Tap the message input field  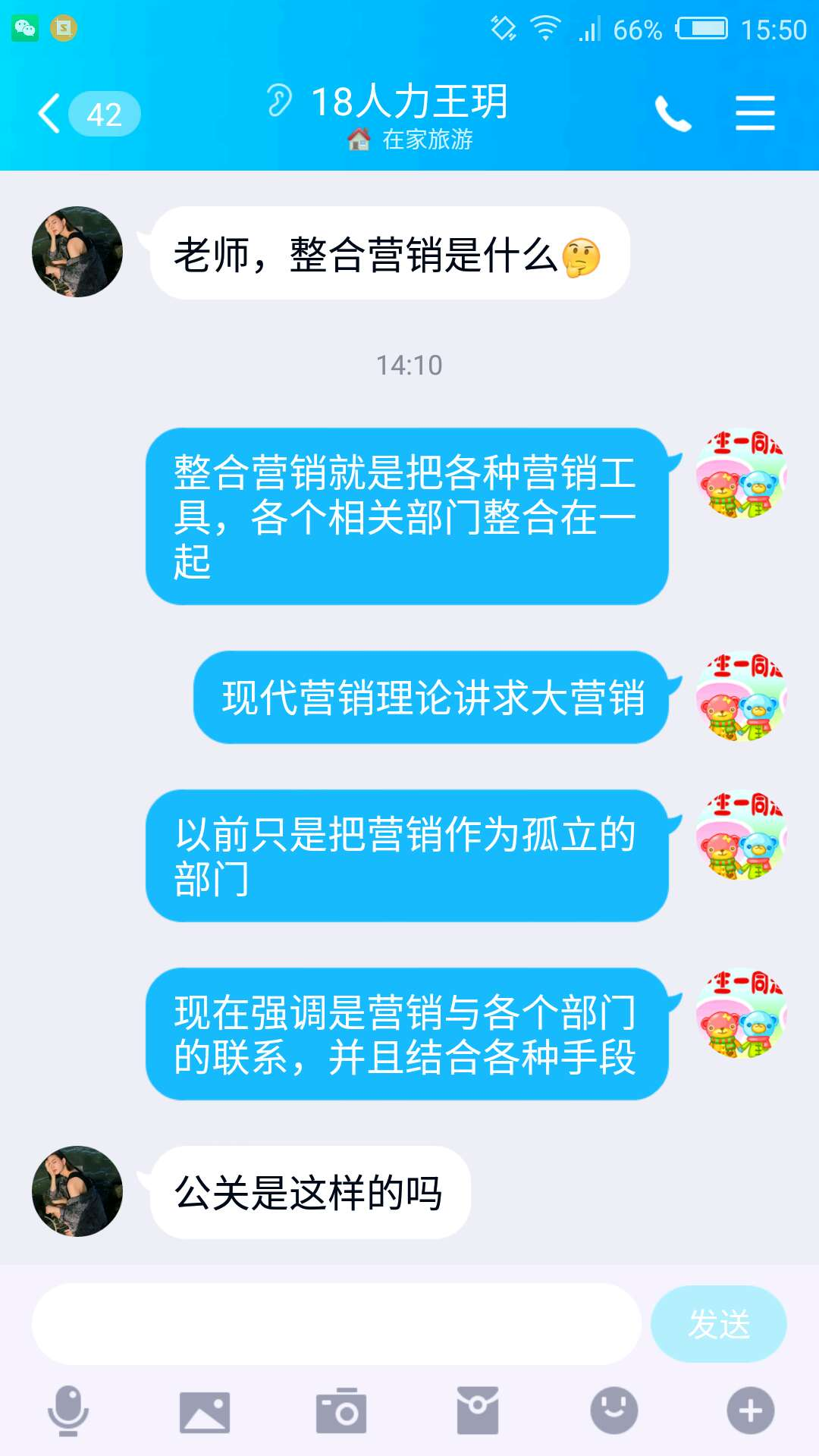(x=336, y=1324)
